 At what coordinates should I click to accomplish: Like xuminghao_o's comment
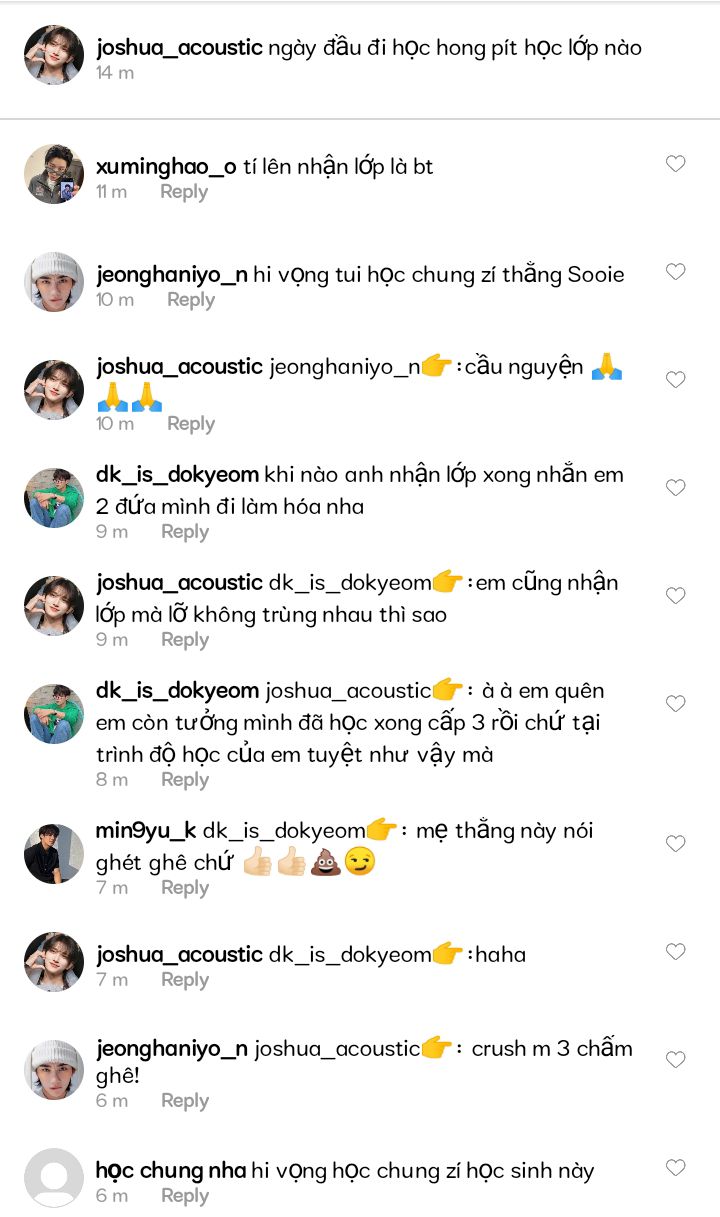point(676,164)
